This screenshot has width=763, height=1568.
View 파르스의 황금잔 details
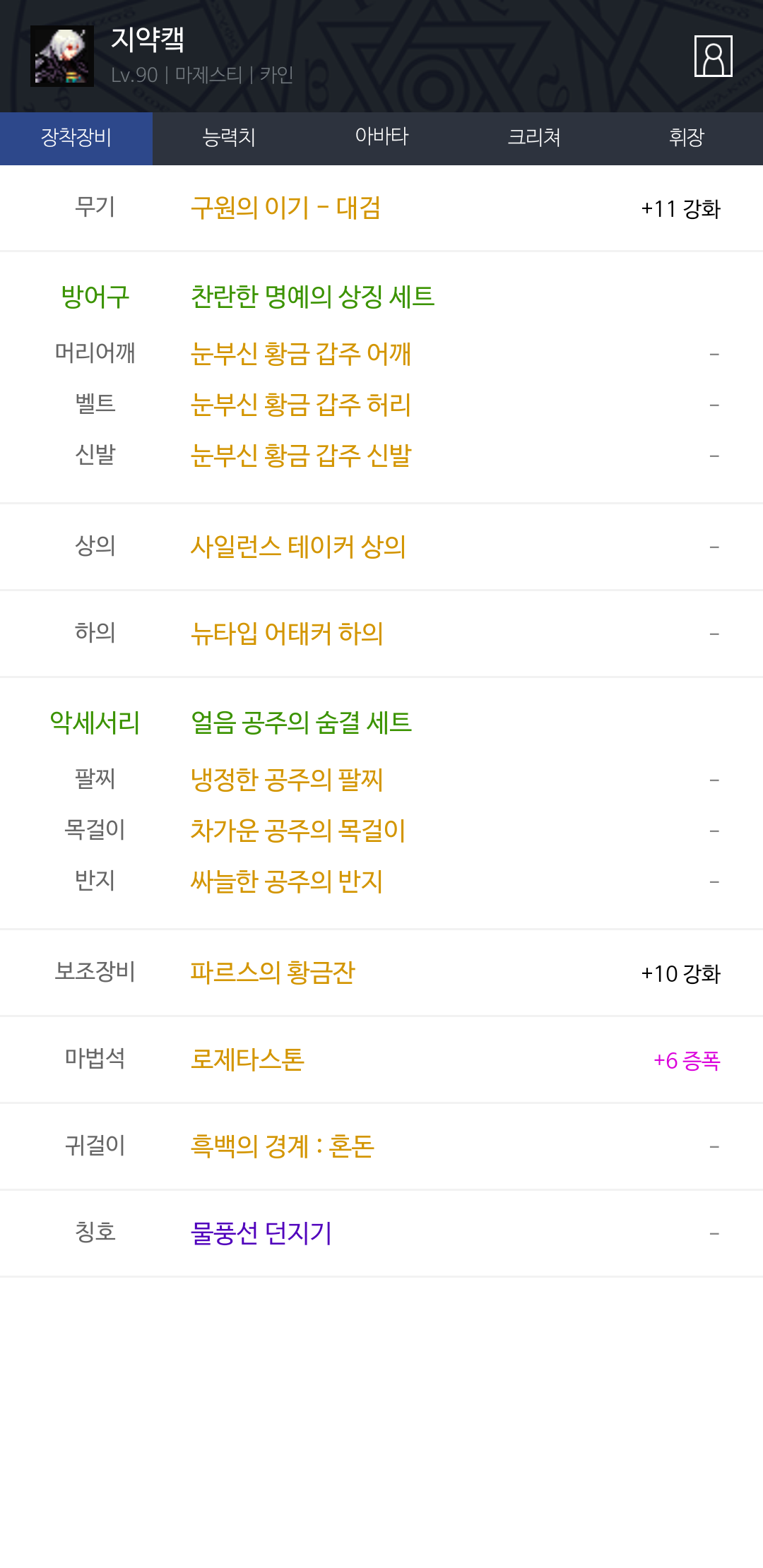coord(273,973)
